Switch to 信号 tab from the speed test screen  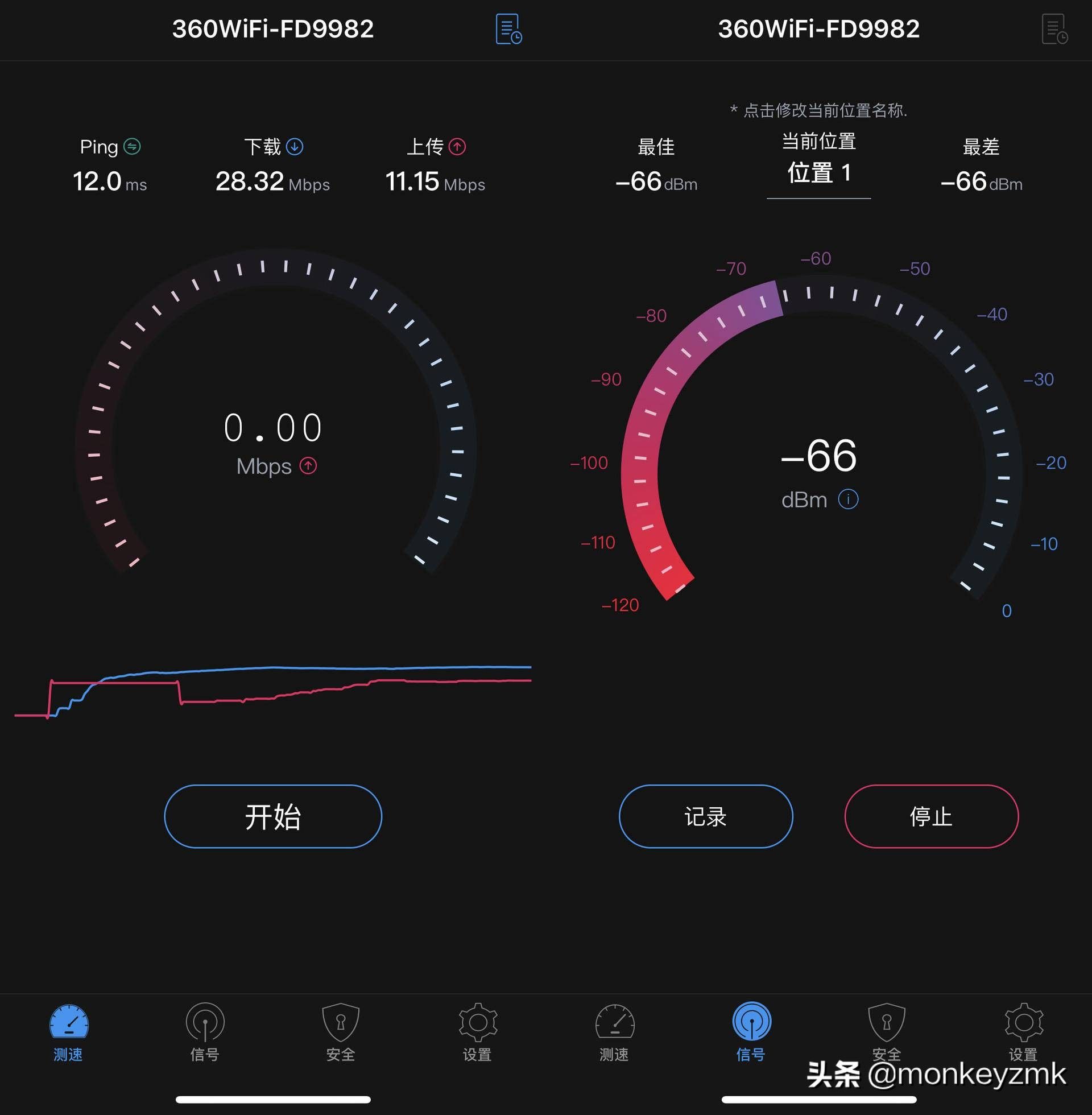[x=205, y=1031]
